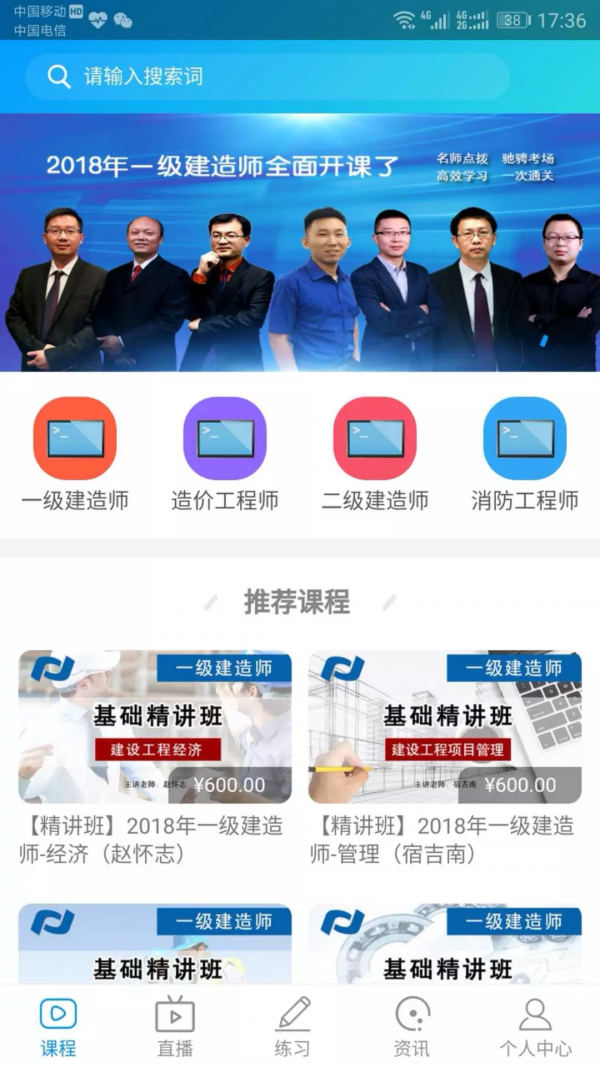The width and height of the screenshot is (600, 1067).
Task: Switch to the 直播 tab
Action: [175, 1026]
